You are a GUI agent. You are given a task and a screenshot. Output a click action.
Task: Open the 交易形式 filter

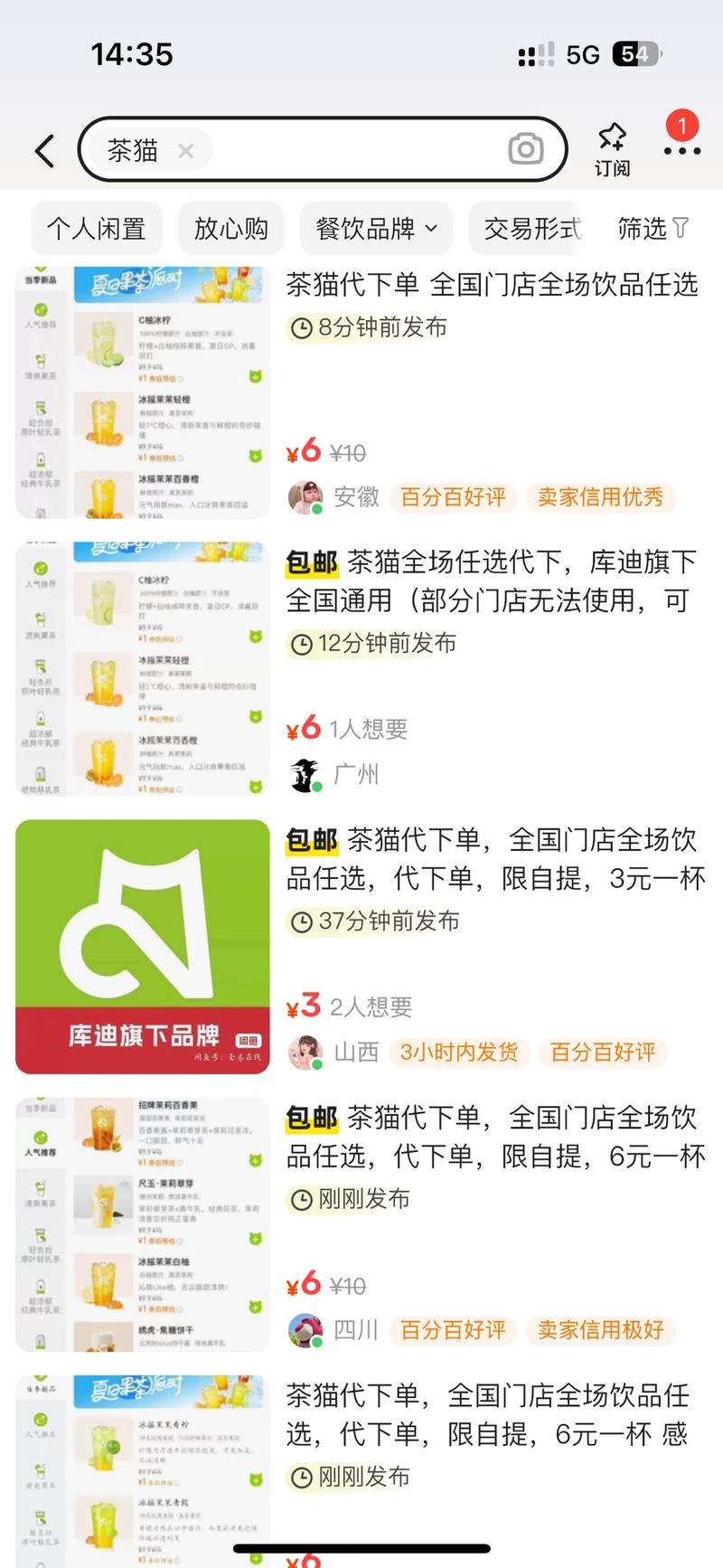[x=531, y=229]
